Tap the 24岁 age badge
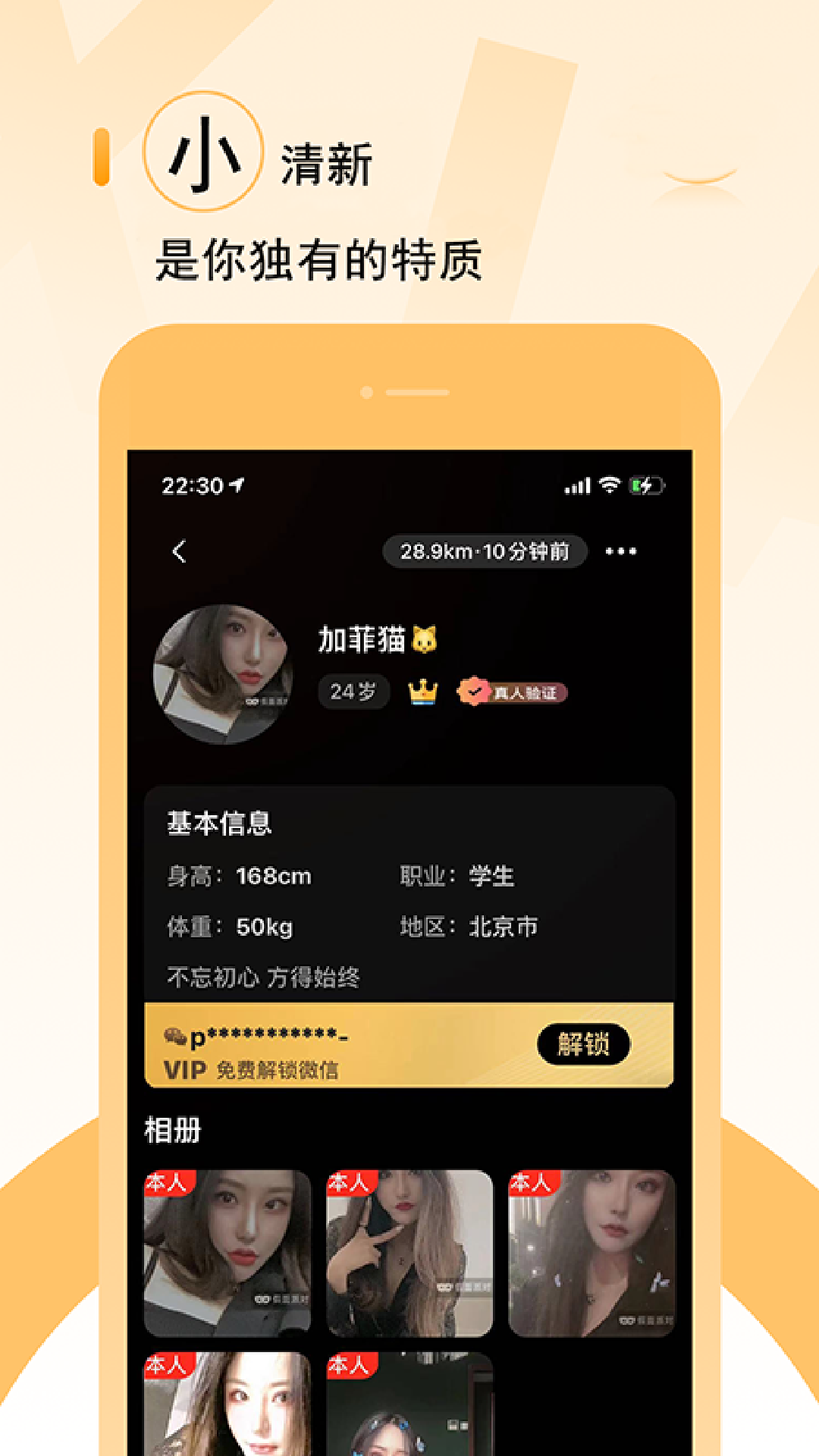 (x=354, y=690)
